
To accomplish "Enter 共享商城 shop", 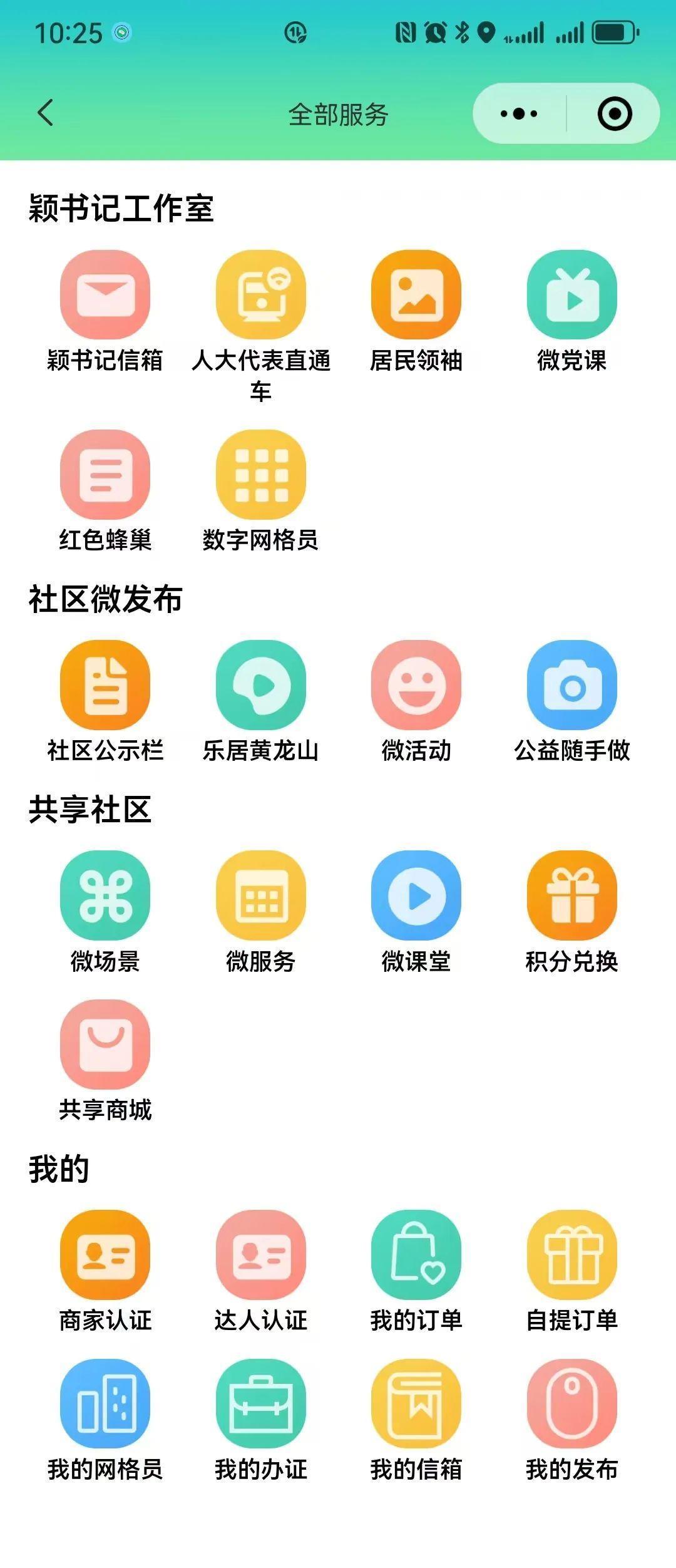I will (x=105, y=1045).
